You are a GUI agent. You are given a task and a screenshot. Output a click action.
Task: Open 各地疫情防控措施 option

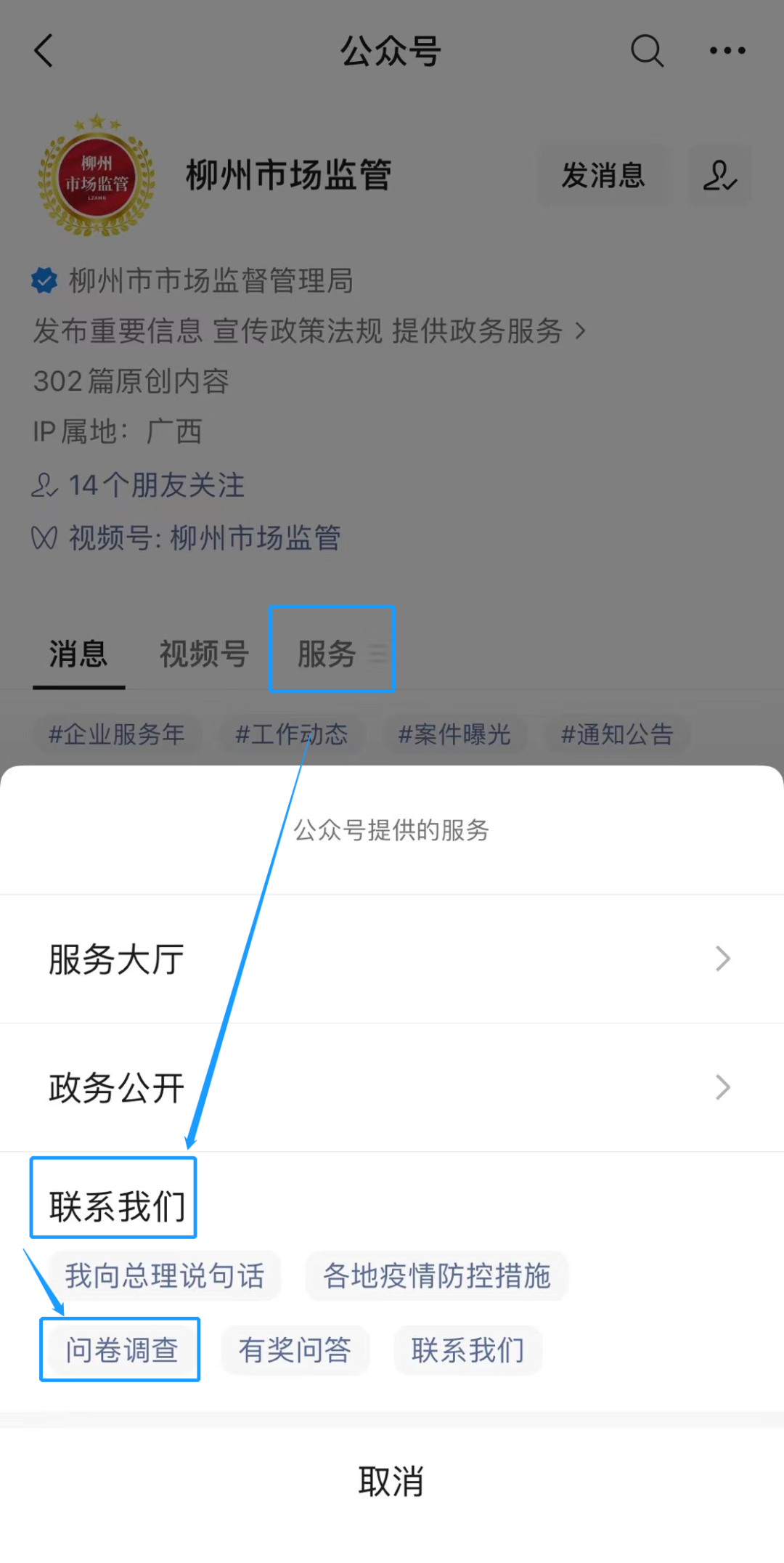(x=437, y=1276)
